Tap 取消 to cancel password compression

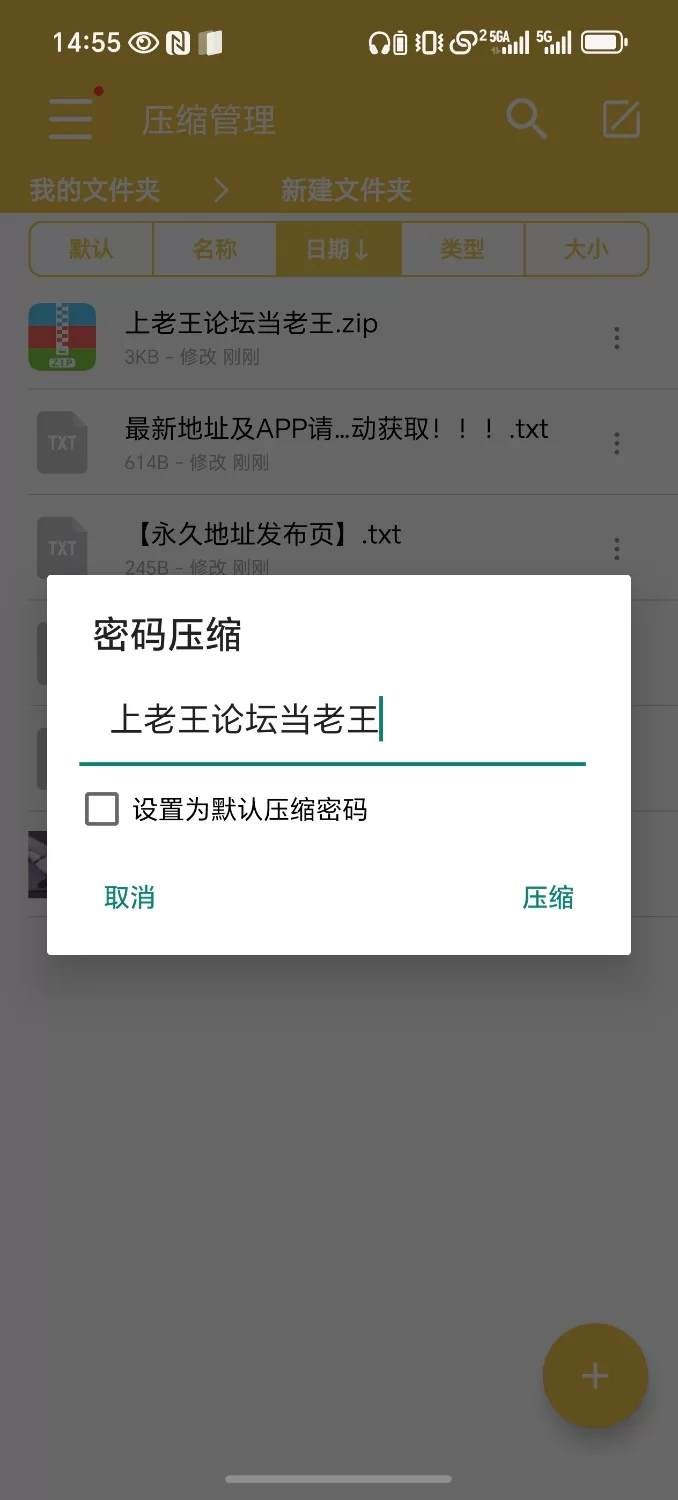coord(129,897)
